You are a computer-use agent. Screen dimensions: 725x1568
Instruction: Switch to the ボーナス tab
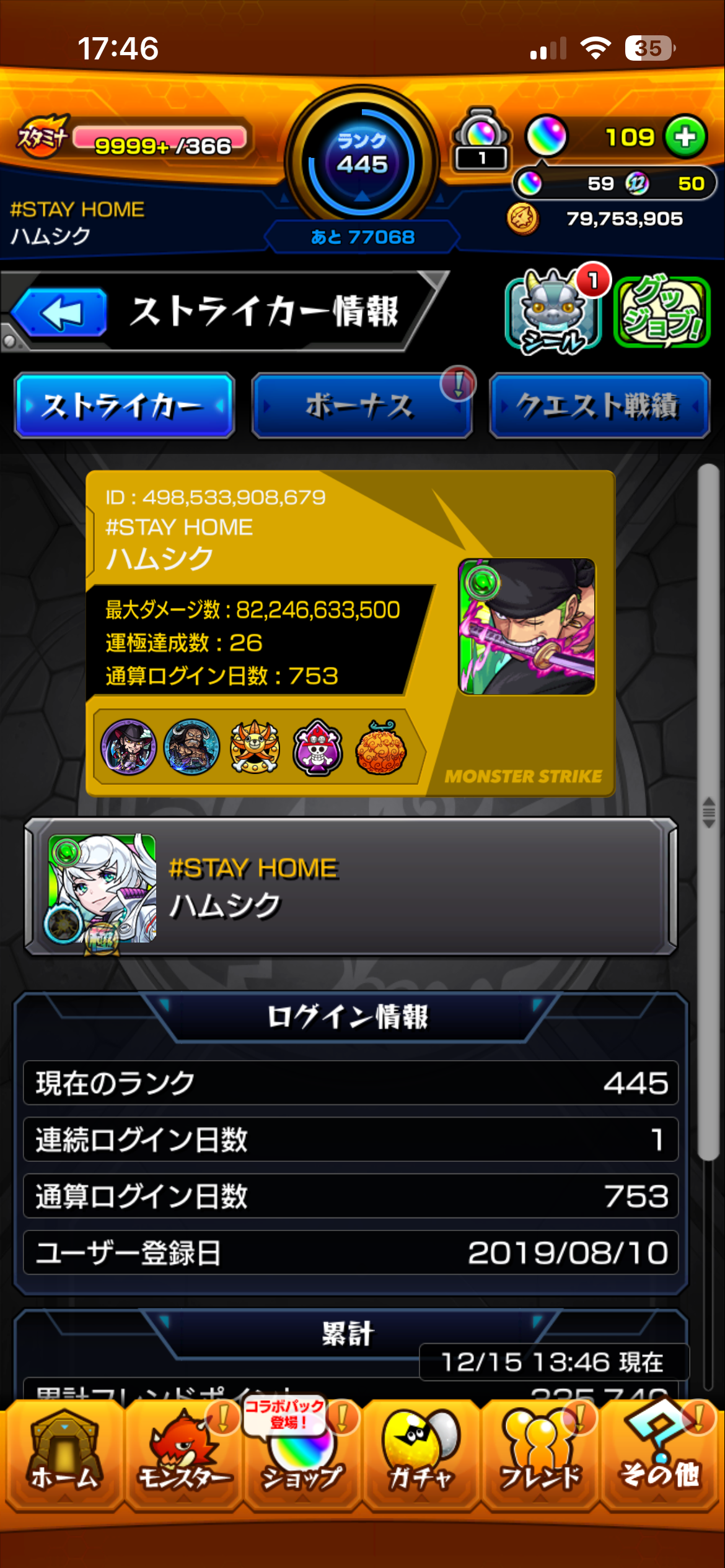point(361,406)
